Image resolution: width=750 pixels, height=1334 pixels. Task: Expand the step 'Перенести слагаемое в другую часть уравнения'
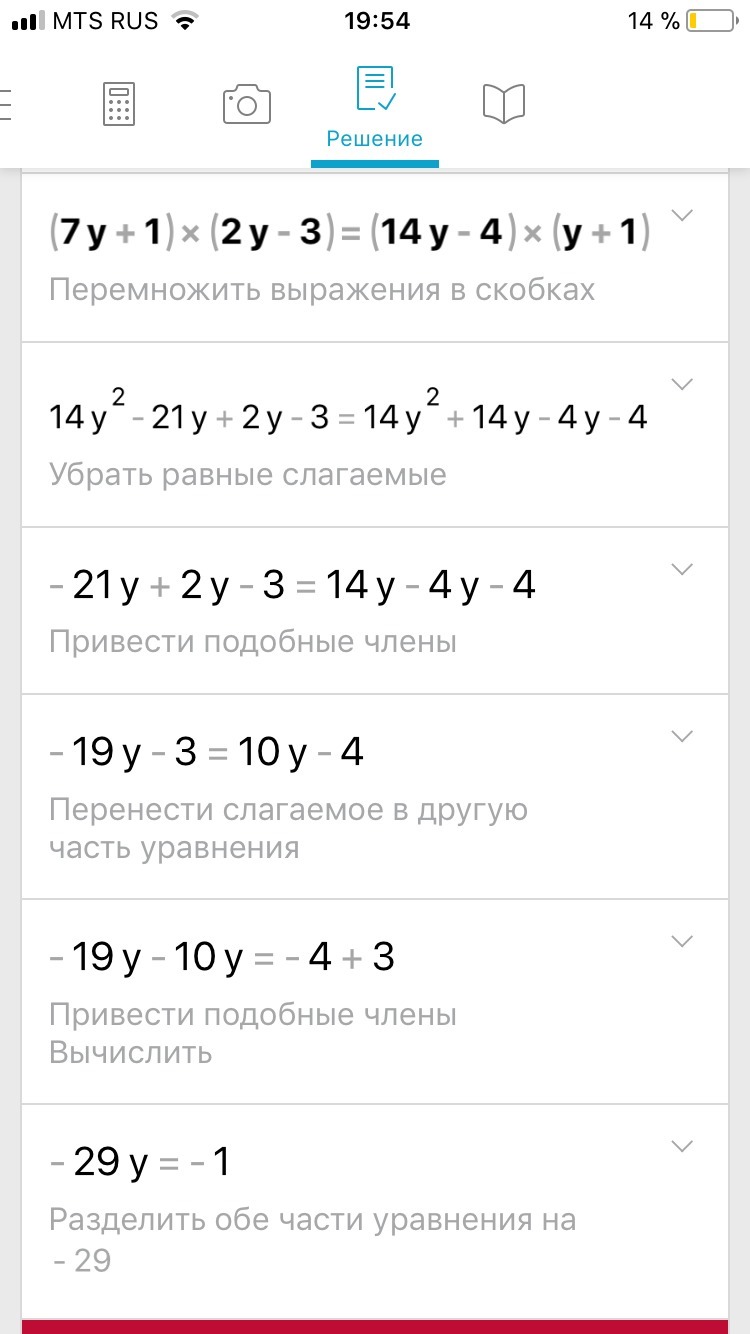click(683, 736)
